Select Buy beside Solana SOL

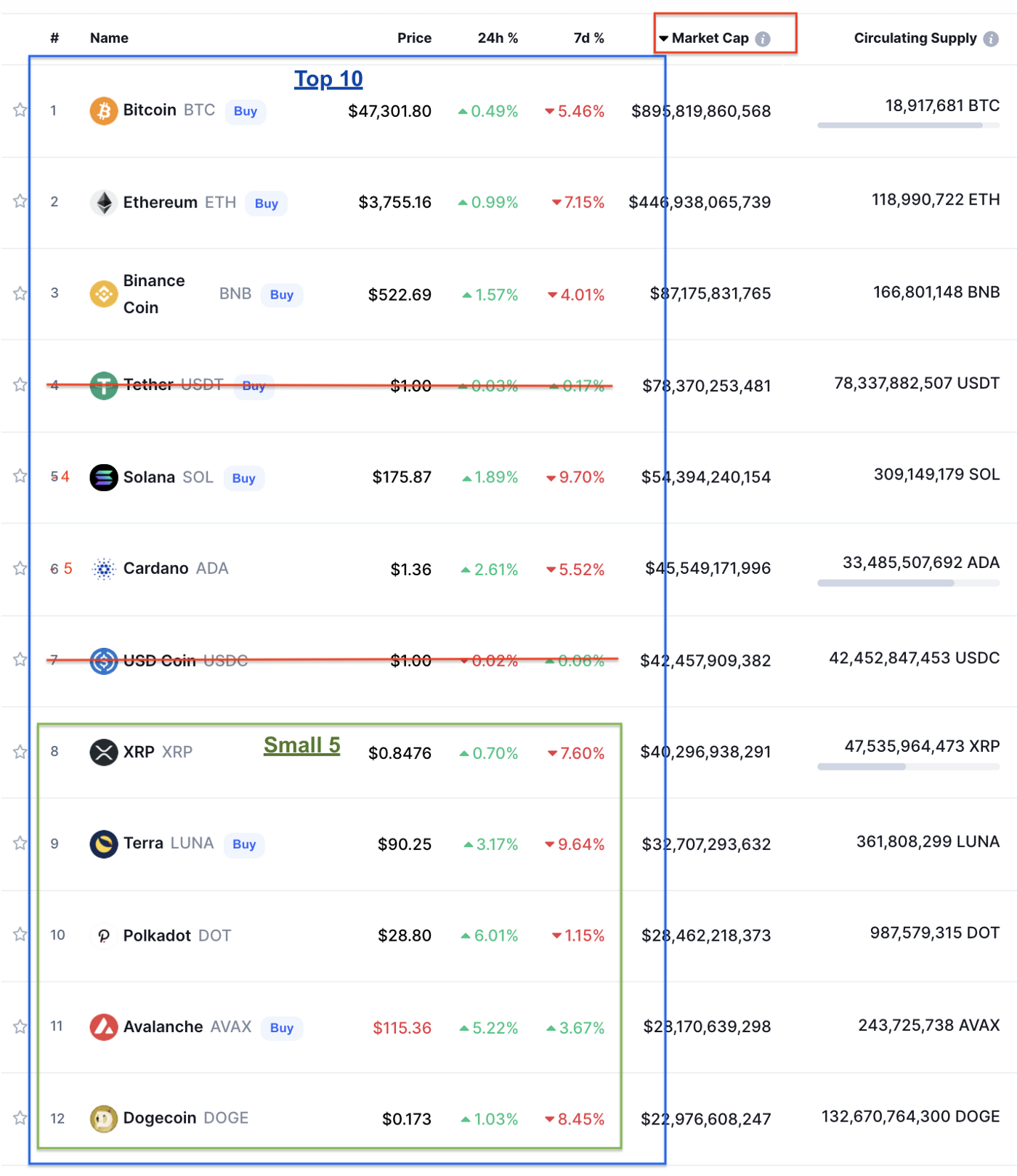pyautogui.click(x=244, y=479)
